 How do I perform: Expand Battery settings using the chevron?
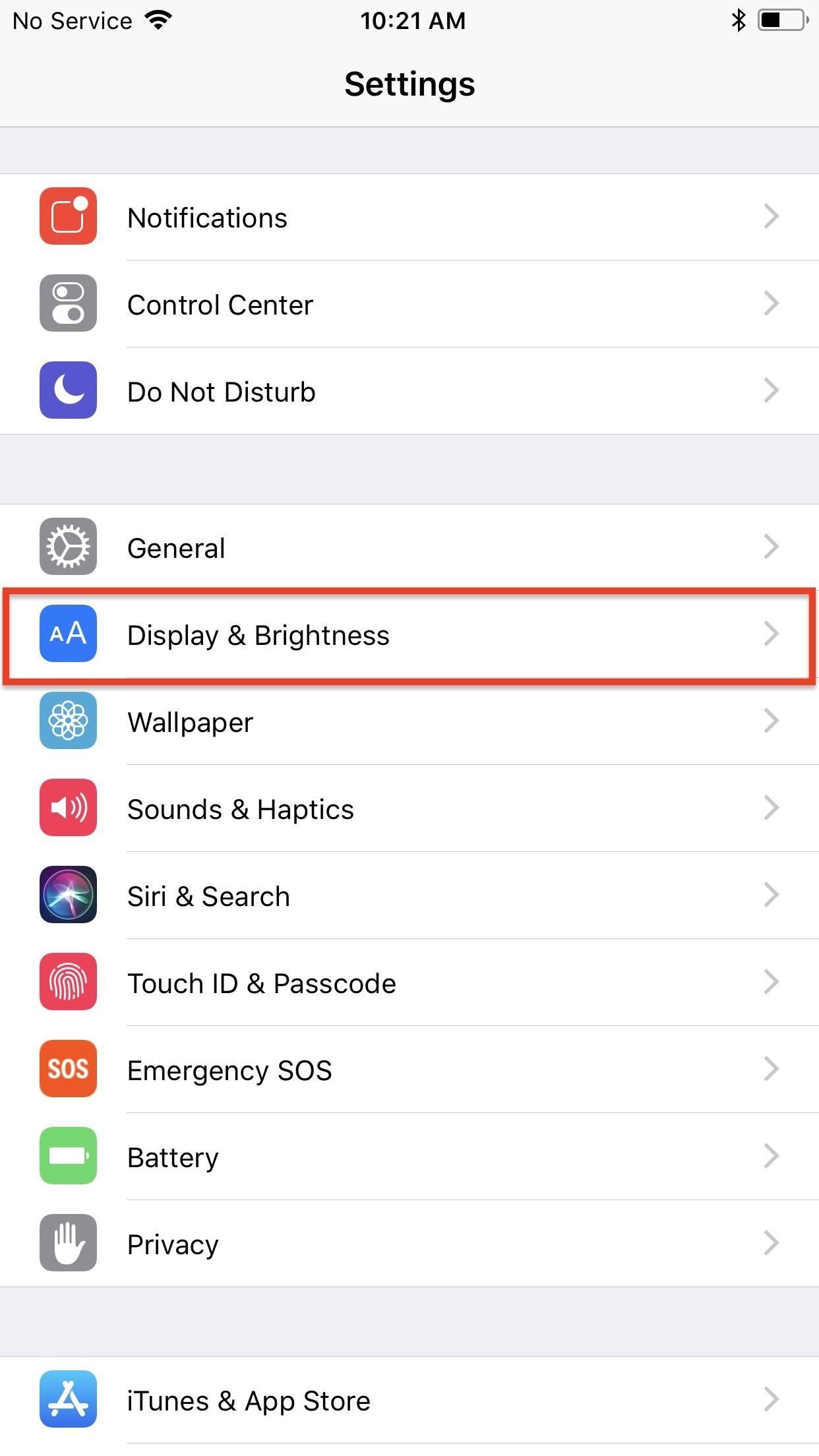point(772,1156)
